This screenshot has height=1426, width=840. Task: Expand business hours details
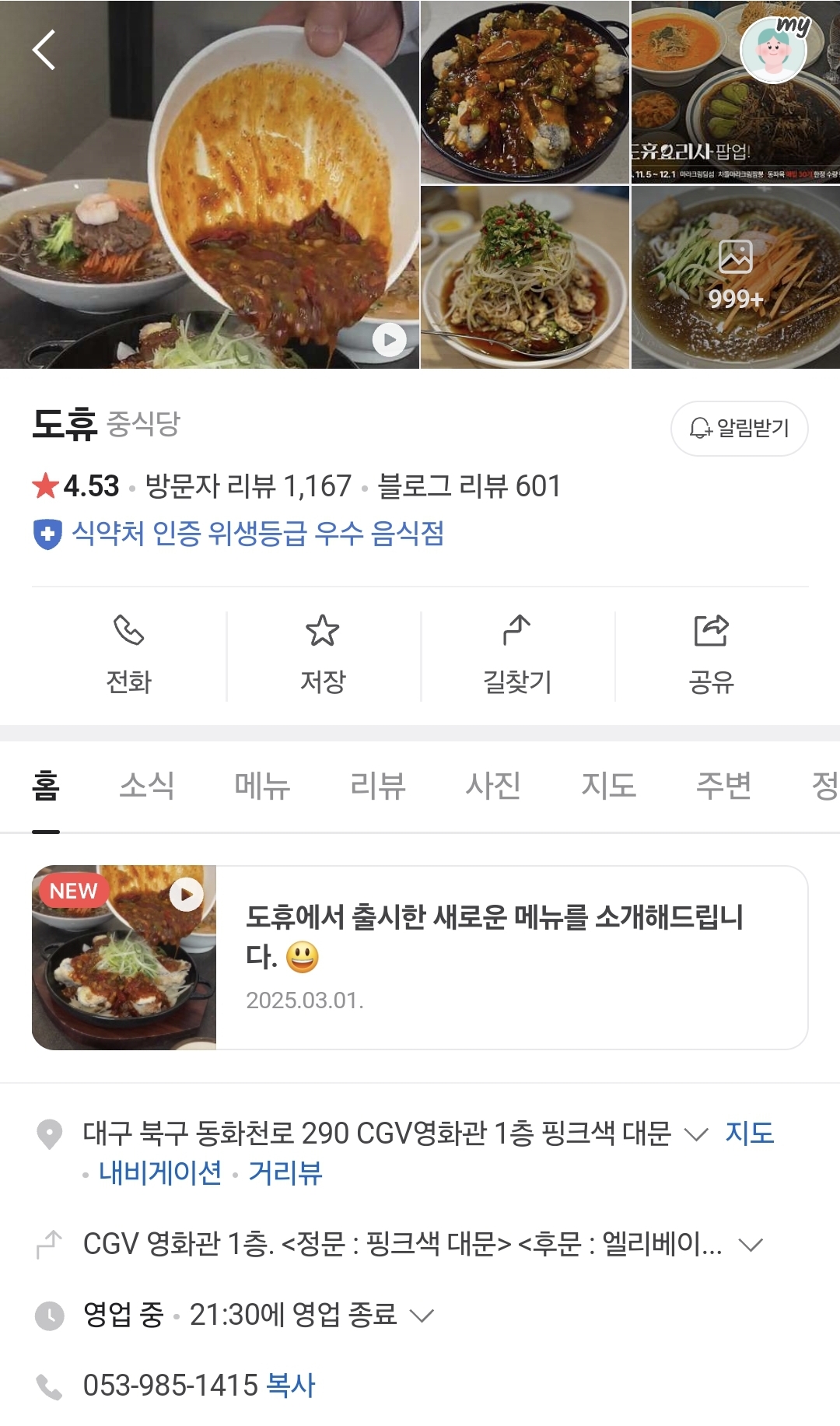(x=422, y=1316)
